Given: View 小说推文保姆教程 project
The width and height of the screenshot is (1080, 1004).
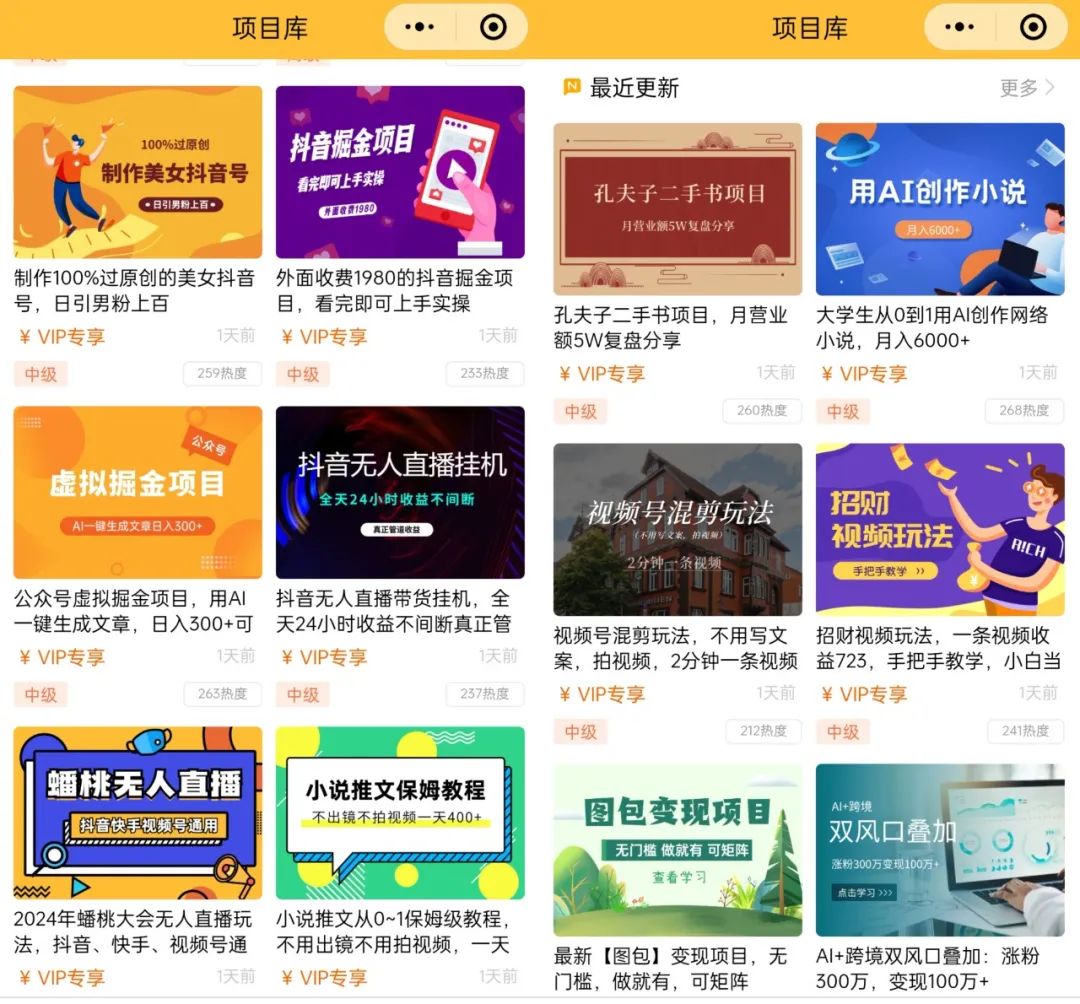Looking at the screenshot, I should coord(400,812).
